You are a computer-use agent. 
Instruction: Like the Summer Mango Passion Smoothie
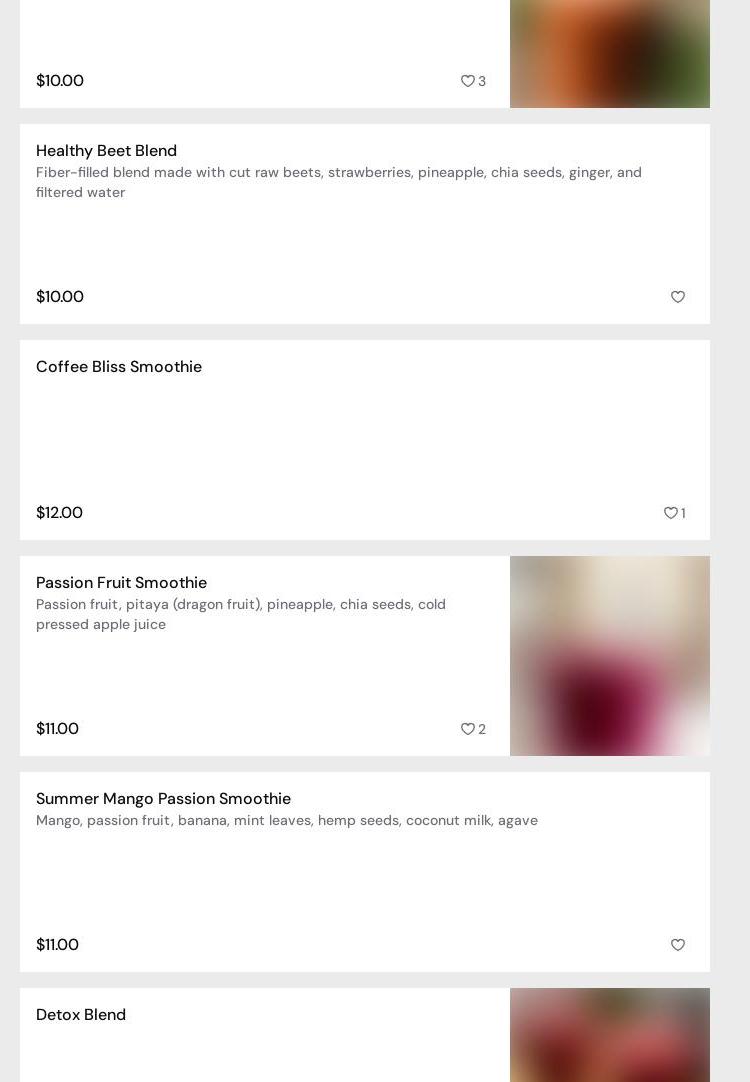point(678,945)
